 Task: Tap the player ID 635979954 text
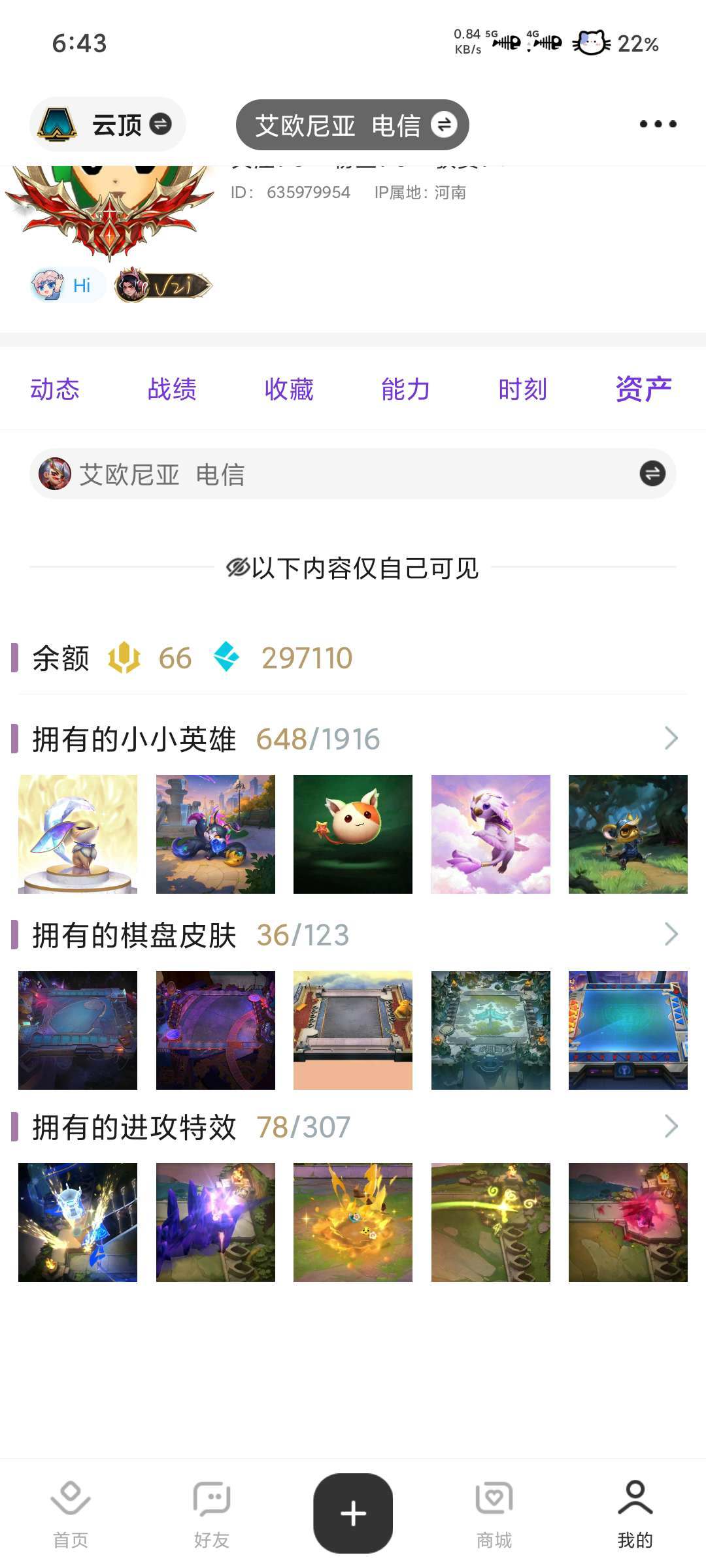(x=307, y=193)
